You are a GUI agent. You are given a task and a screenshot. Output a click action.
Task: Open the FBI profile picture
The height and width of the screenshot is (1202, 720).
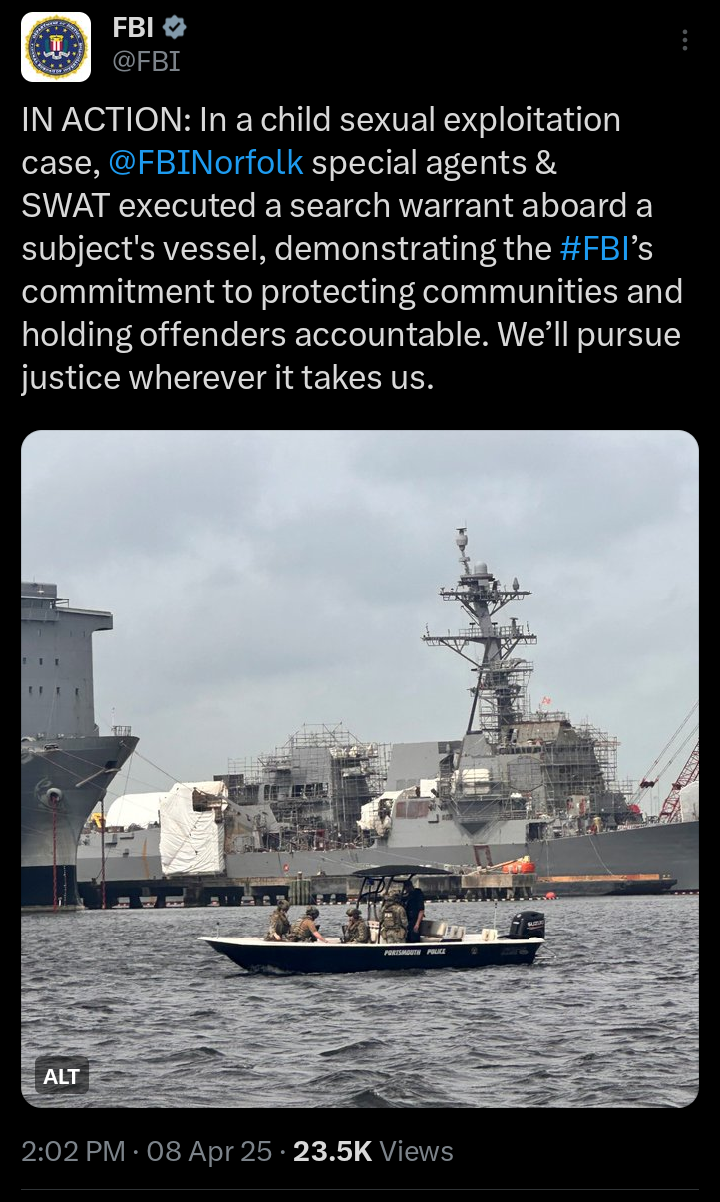point(56,47)
